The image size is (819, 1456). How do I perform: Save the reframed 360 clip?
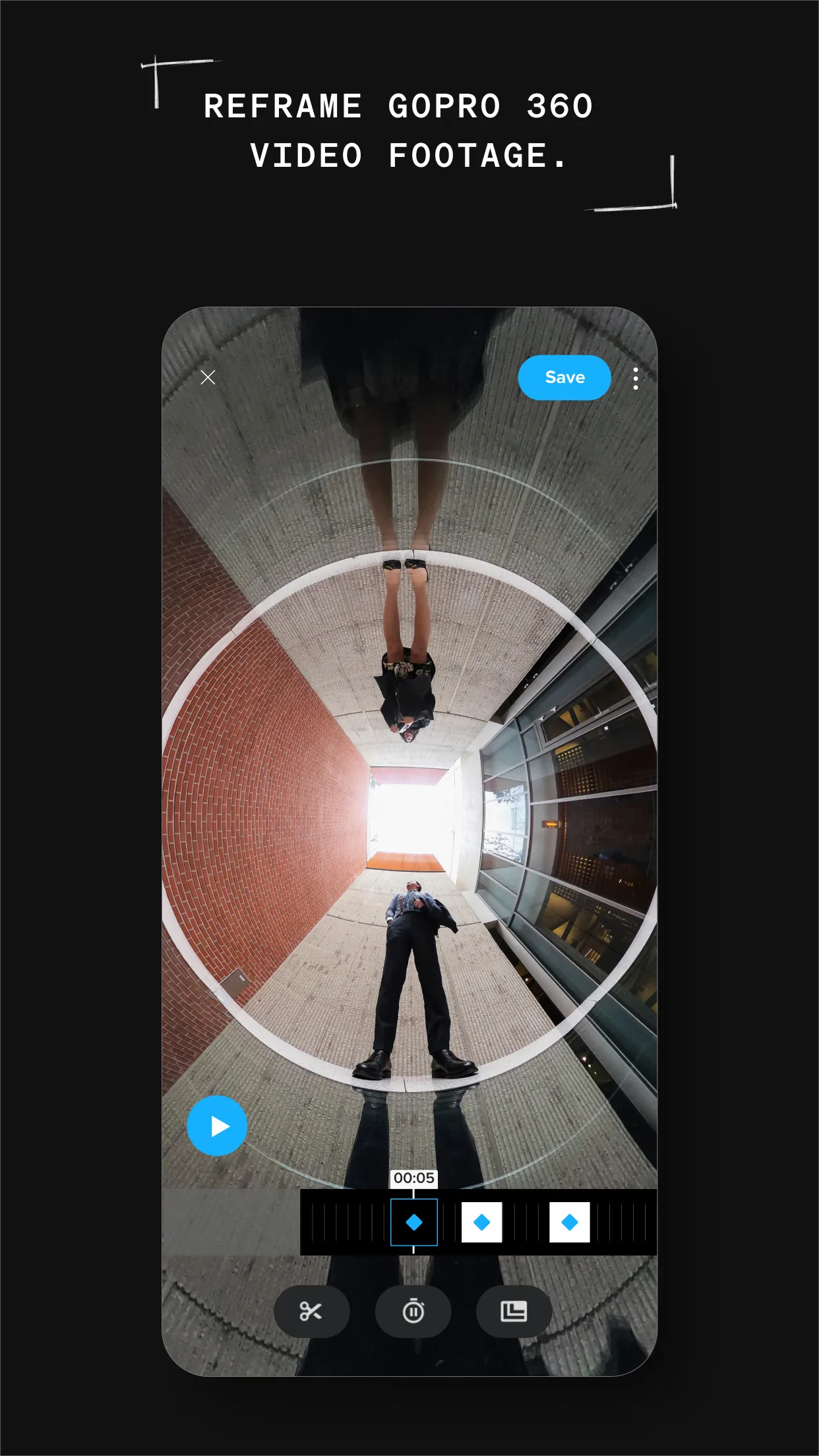click(x=564, y=377)
